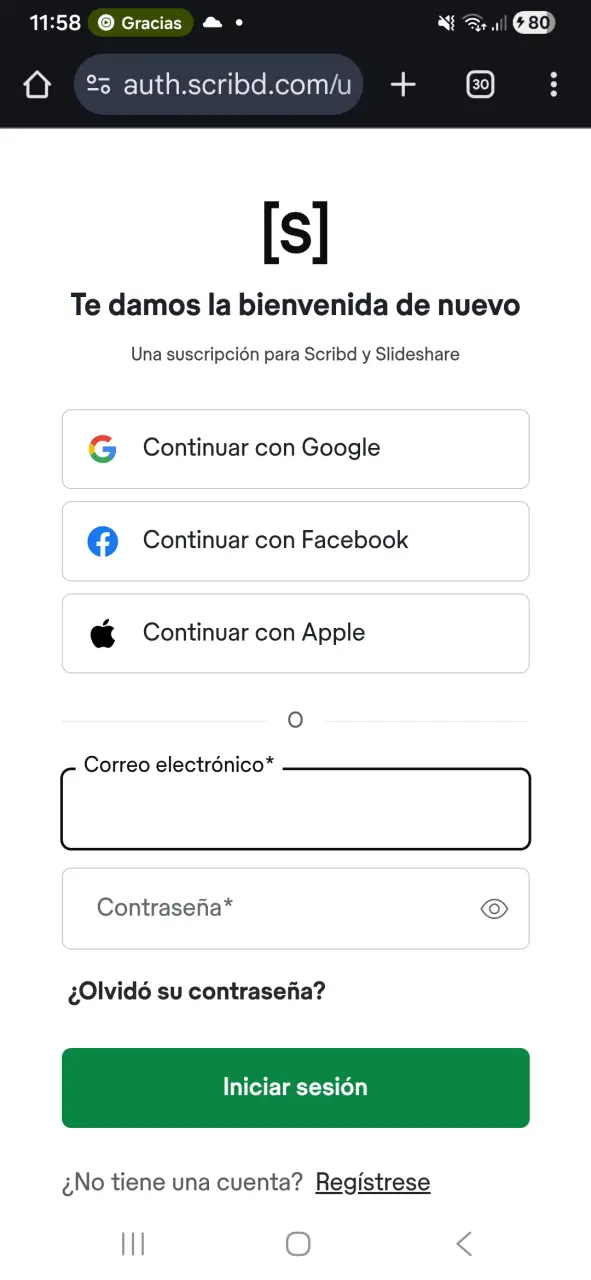This screenshot has height=1280, width=591.
Task: Show the password with the eye icon
Action: pyautogui.click(x=494, y=908)
